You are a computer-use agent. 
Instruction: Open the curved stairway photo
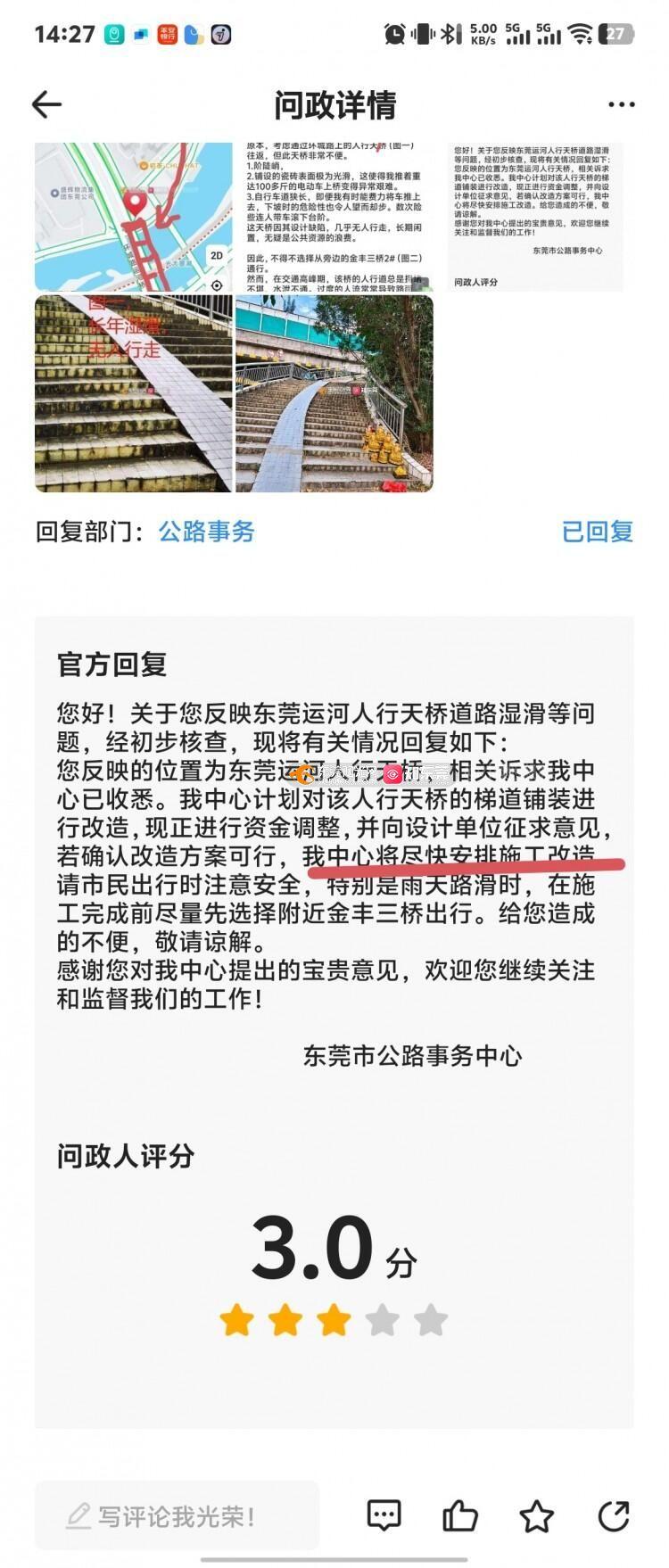334,393
